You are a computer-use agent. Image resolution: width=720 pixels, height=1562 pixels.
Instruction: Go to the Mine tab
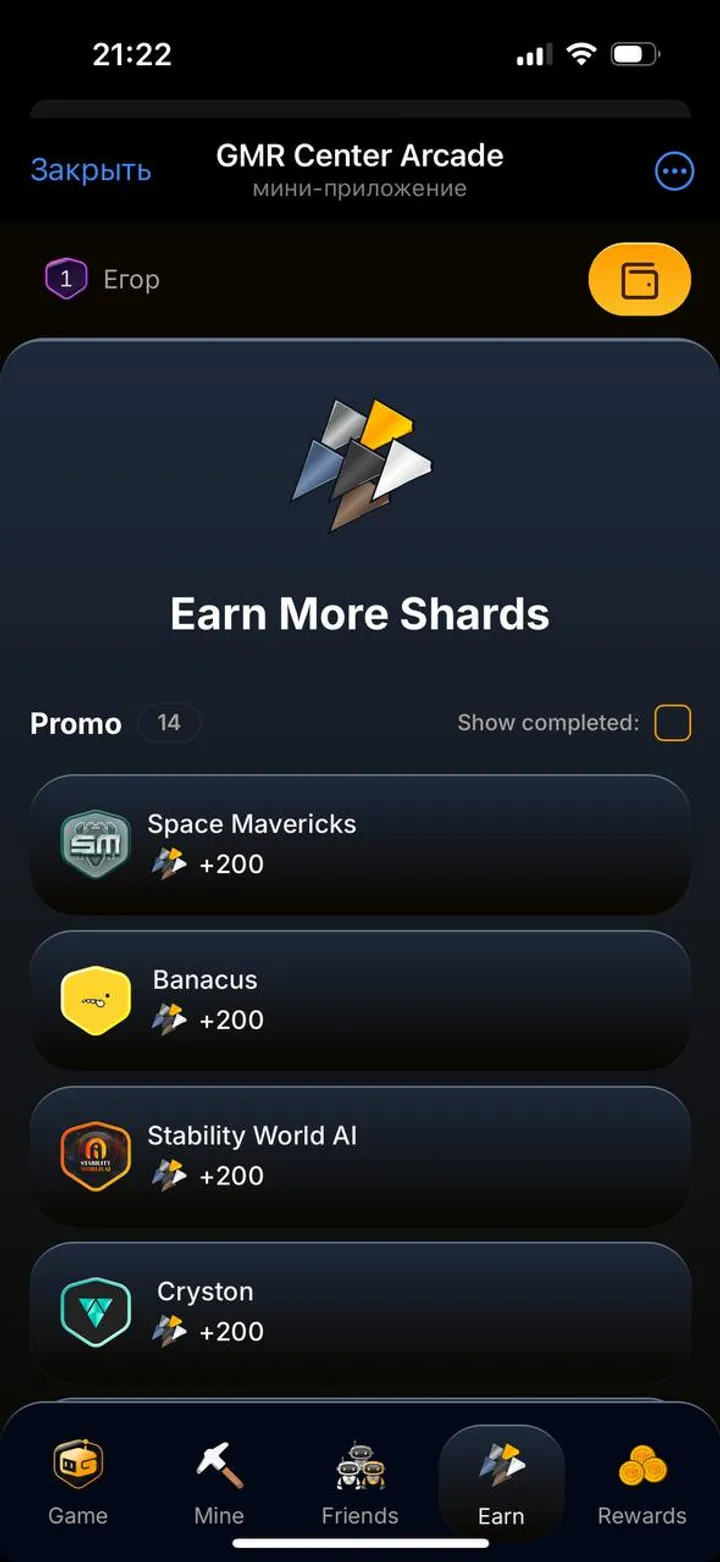point(219,1484)
